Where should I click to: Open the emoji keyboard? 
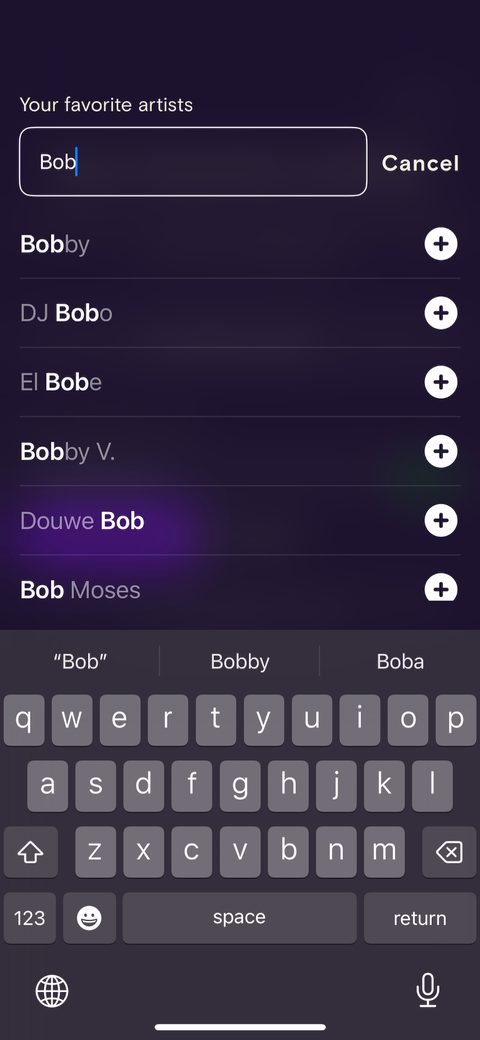click(90, 918)
